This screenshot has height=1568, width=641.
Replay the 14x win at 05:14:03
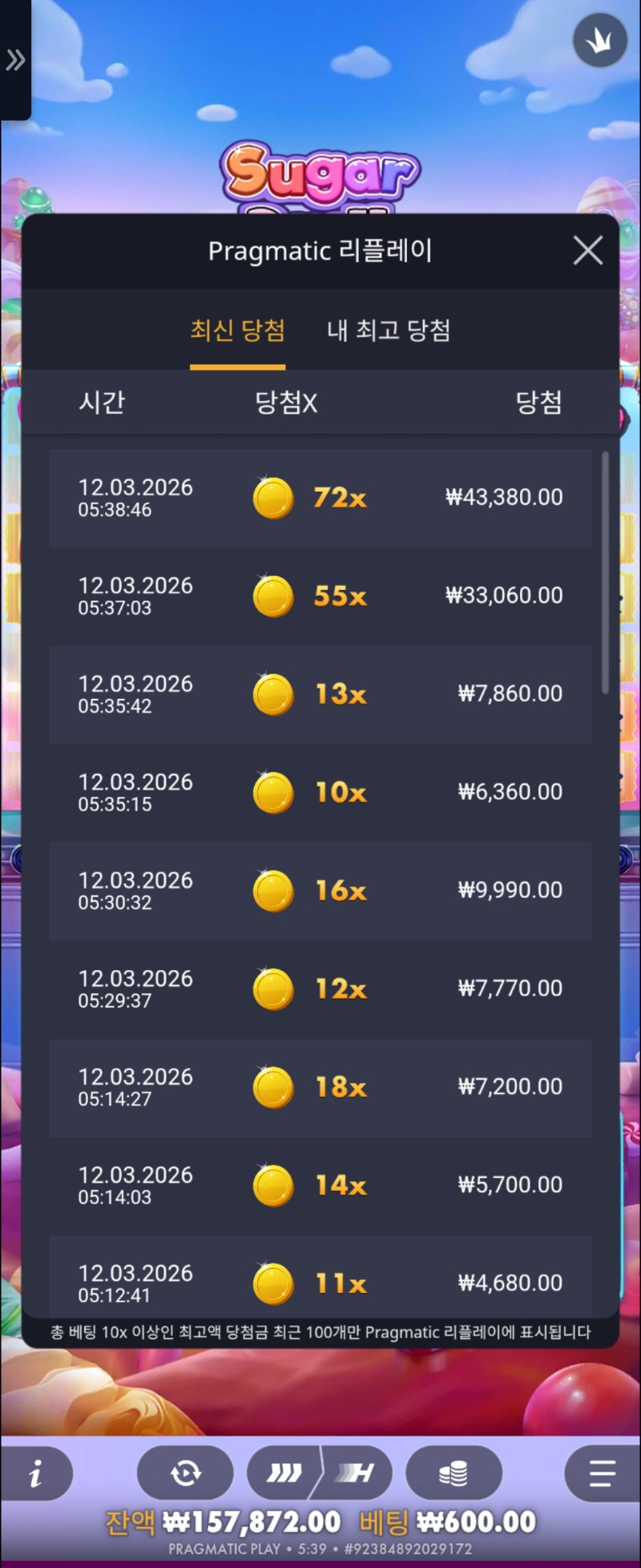pyautogui.click(x=320, y=1186)
